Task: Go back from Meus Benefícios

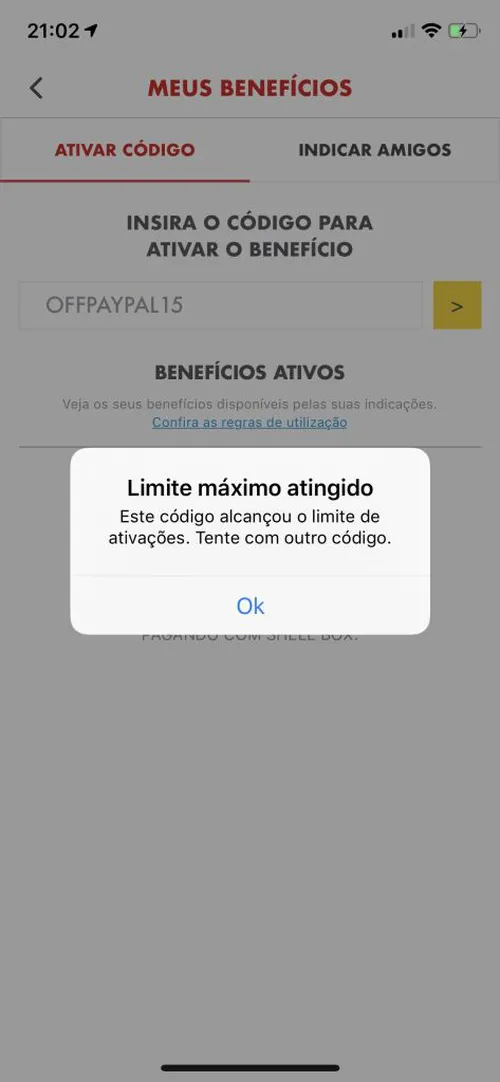Action: coord(37,88)
